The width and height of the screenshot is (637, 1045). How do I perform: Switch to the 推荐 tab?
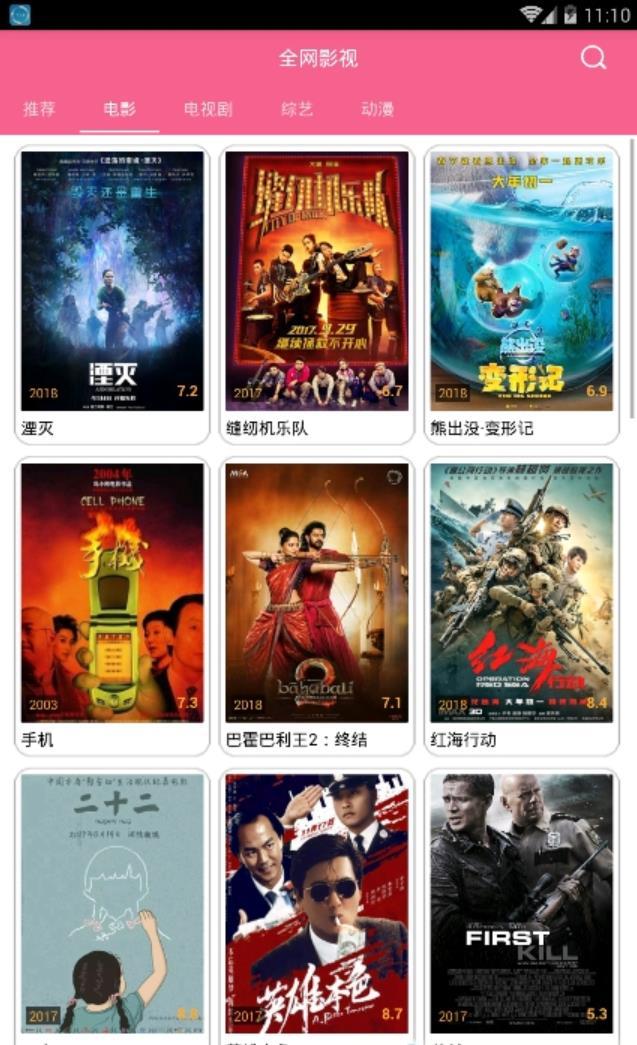pos(40,109)
